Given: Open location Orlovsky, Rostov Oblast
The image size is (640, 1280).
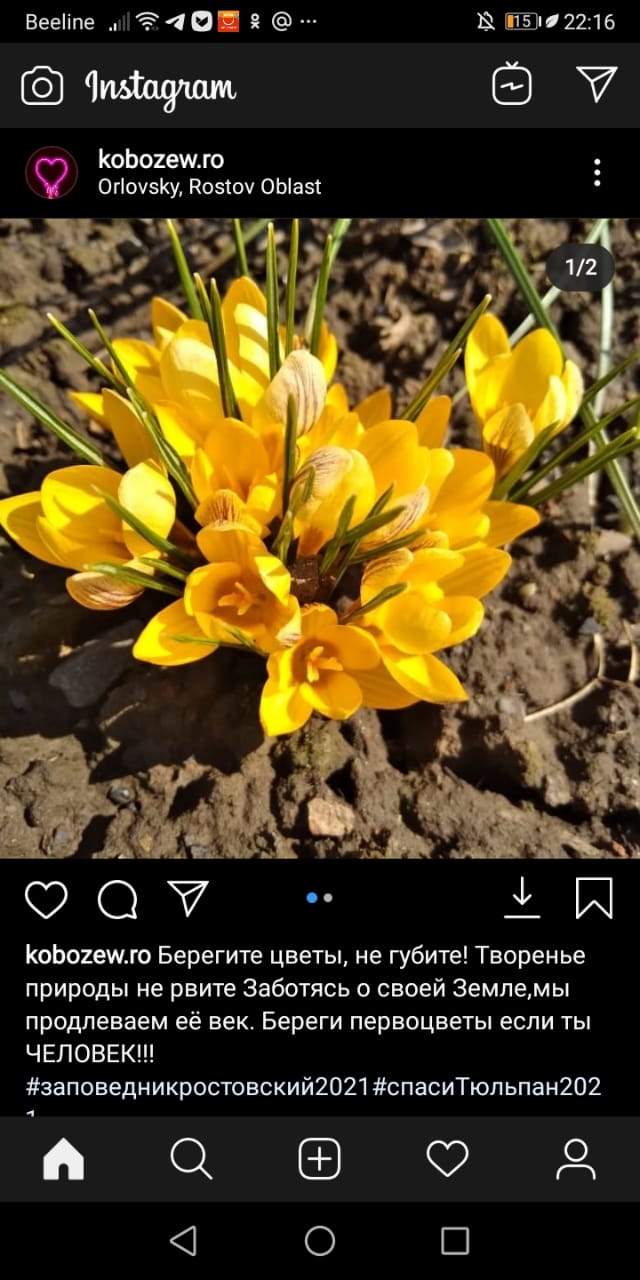Looking at the screenshot, I should click(x=210, y=187).
